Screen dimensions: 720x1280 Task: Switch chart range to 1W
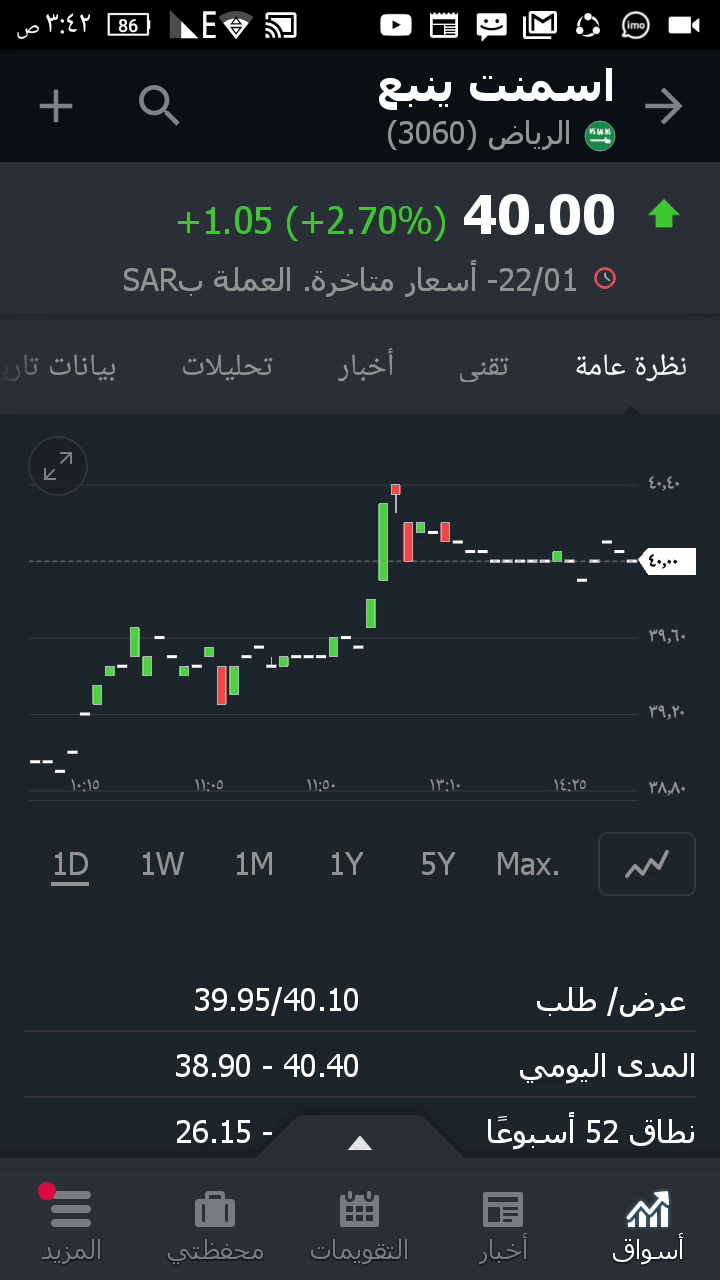pos(162,864)
